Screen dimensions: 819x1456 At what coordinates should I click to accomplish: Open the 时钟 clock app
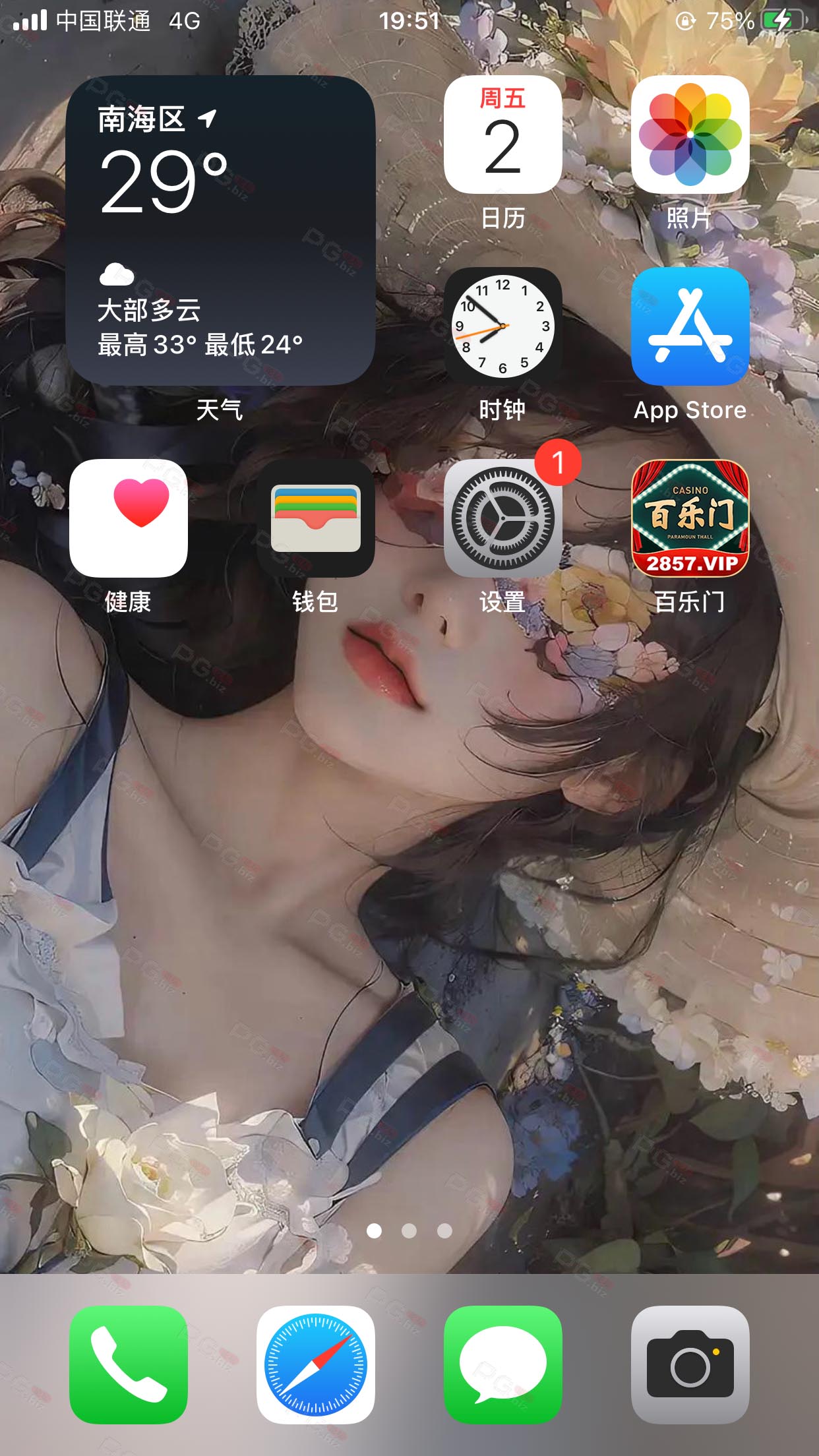[x=503, y=326]
